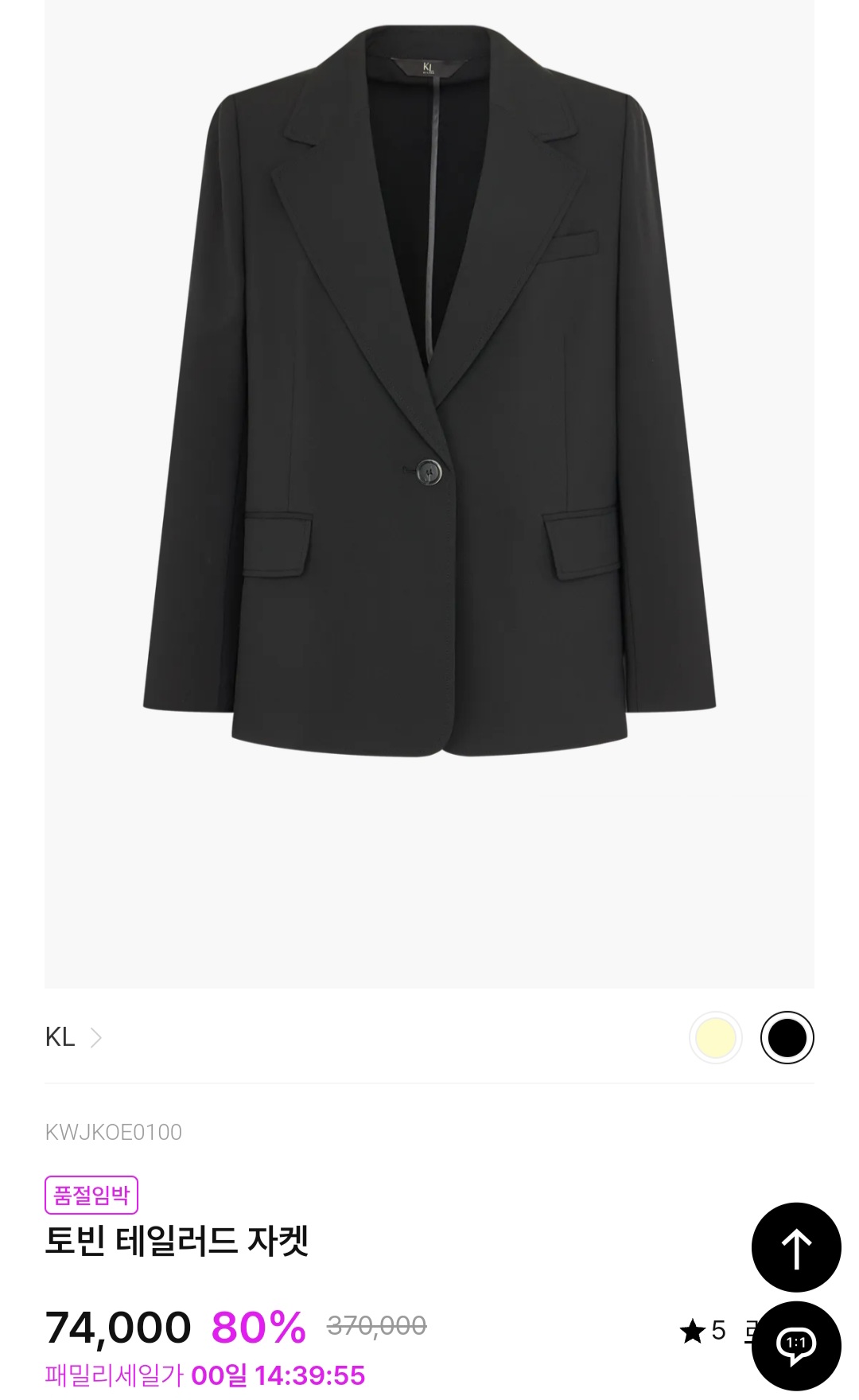Screen dimensions: 859x1400
Task: Tap the scroll-to-top arrow button
Action: (x=796, y=1247)
